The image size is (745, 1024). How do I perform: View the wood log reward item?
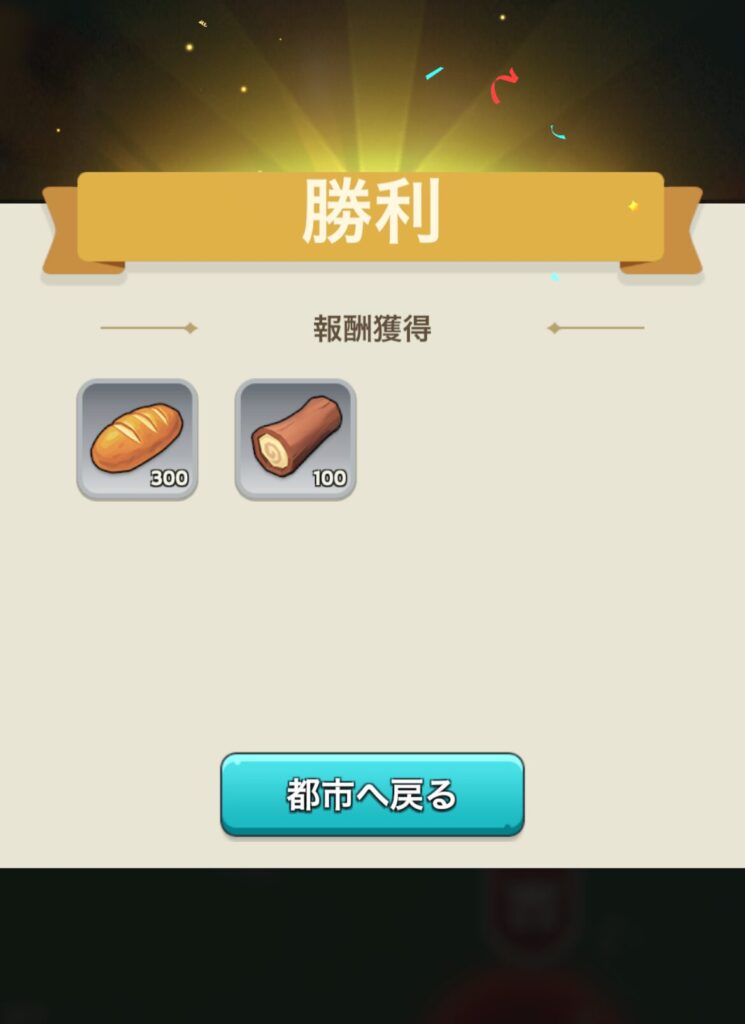(295, 439)
